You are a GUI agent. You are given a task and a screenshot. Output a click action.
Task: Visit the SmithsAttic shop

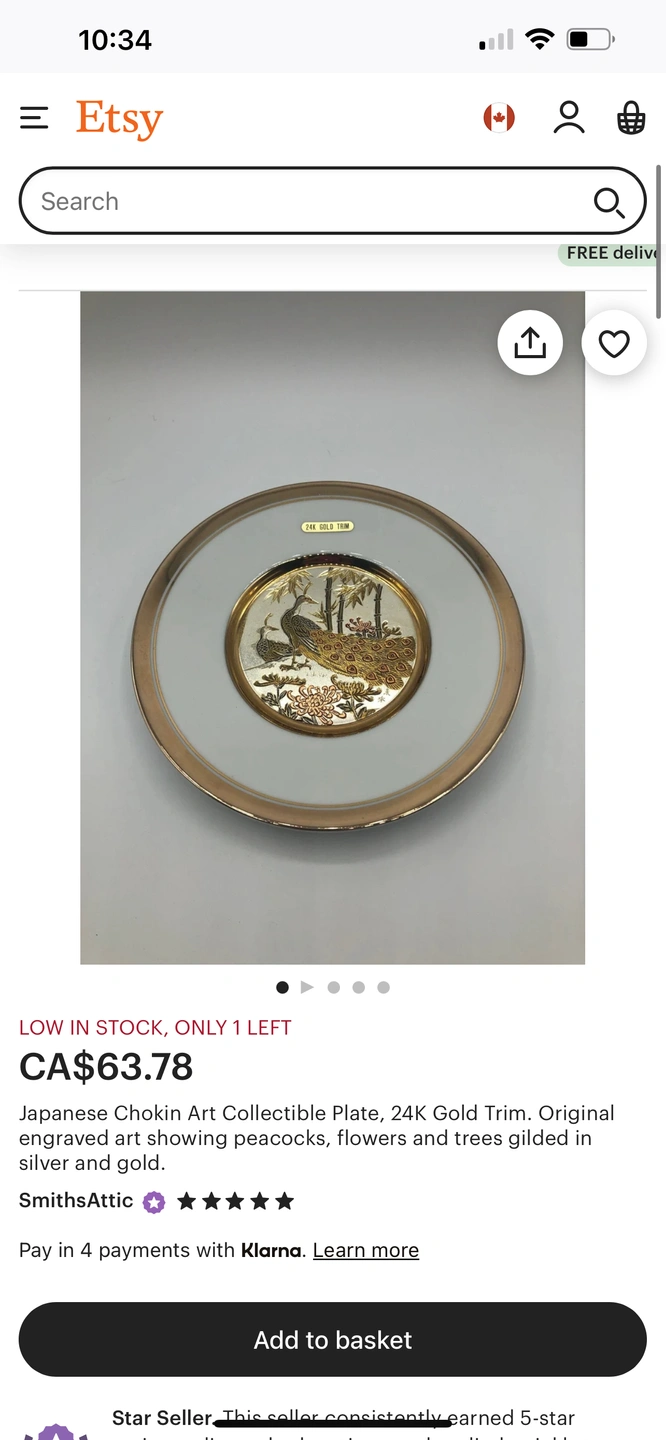76,1201
